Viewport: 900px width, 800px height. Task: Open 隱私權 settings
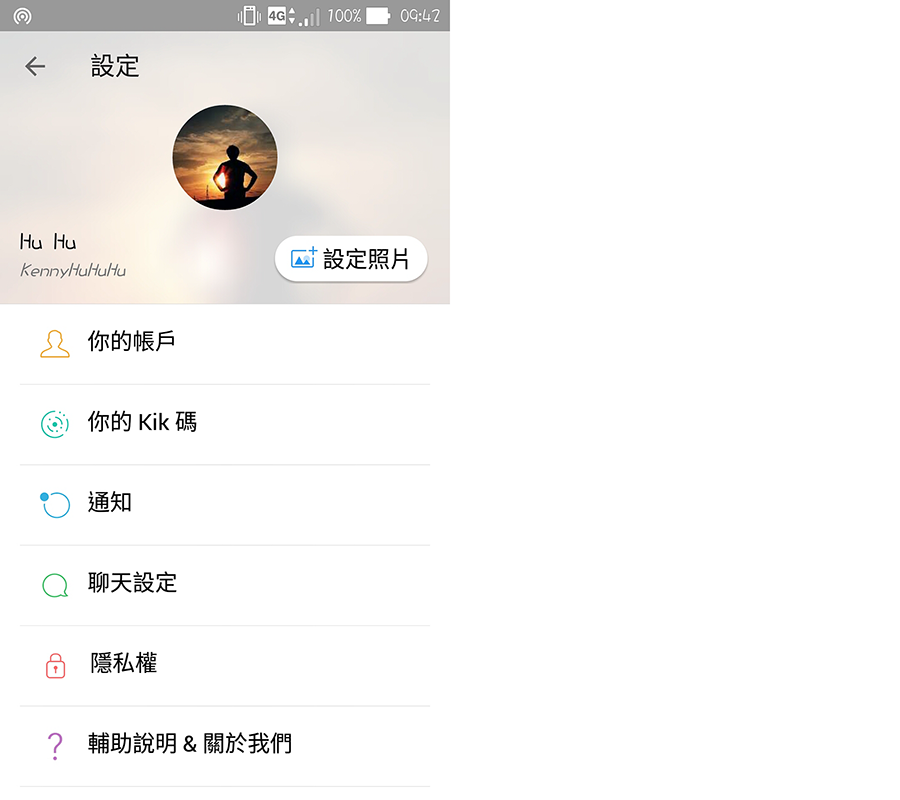click(225, 664)
